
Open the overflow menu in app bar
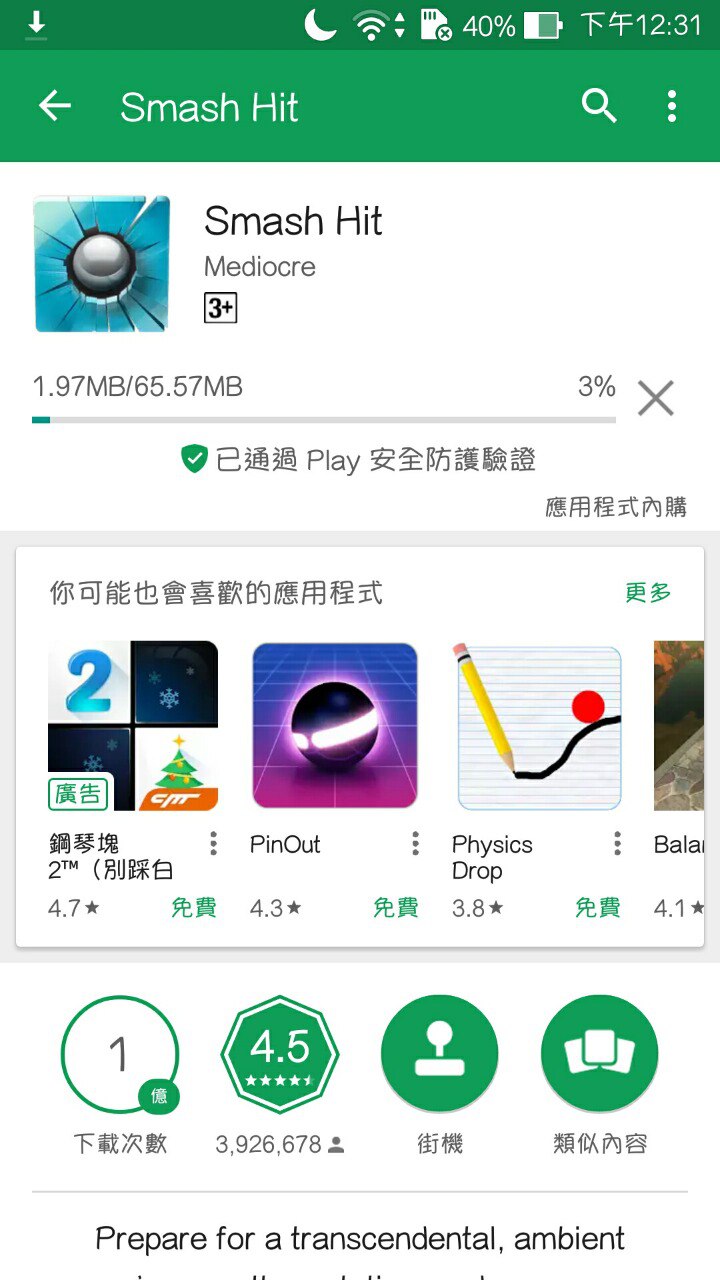pos(672,106)
